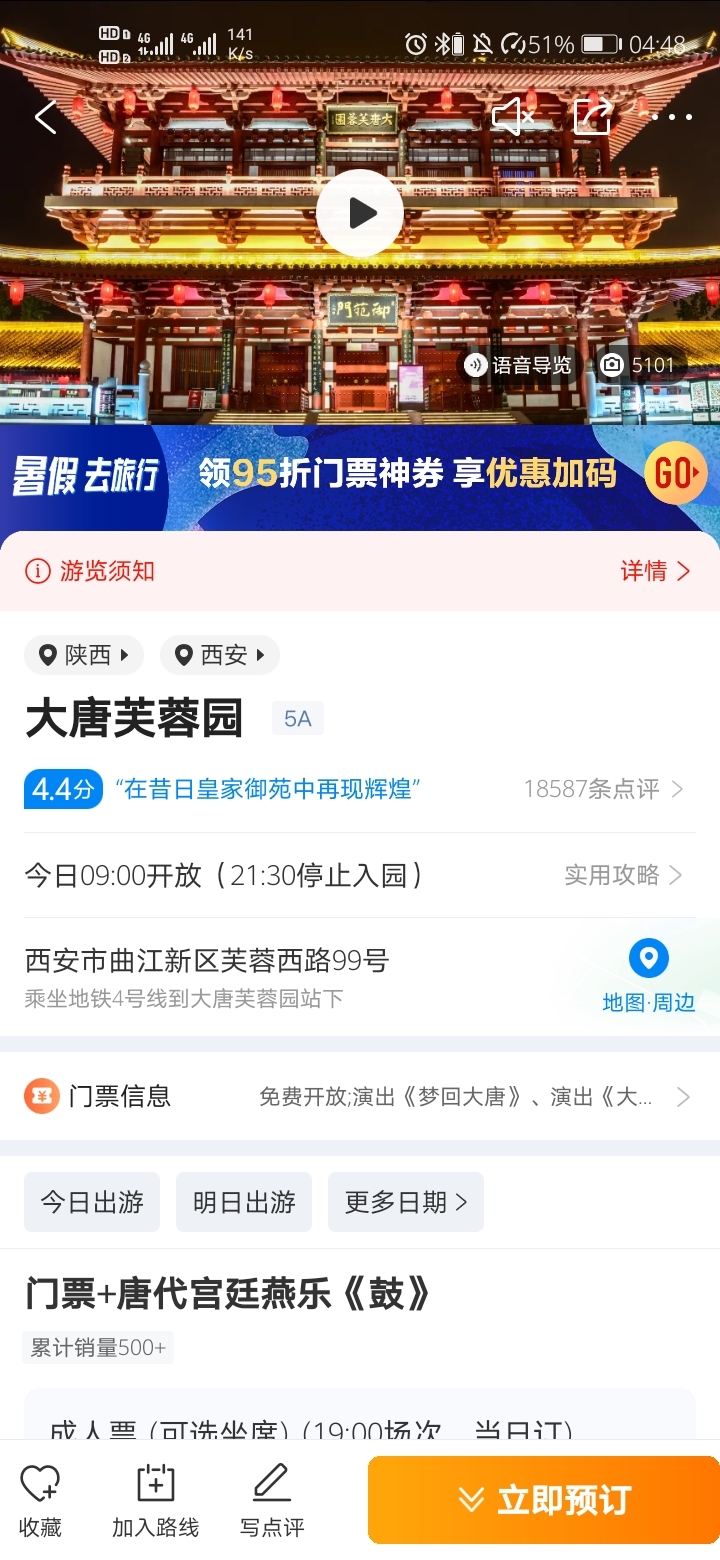Choose 明日出游 date chip
This screenshot has width=720, height=1560.
244,1202
